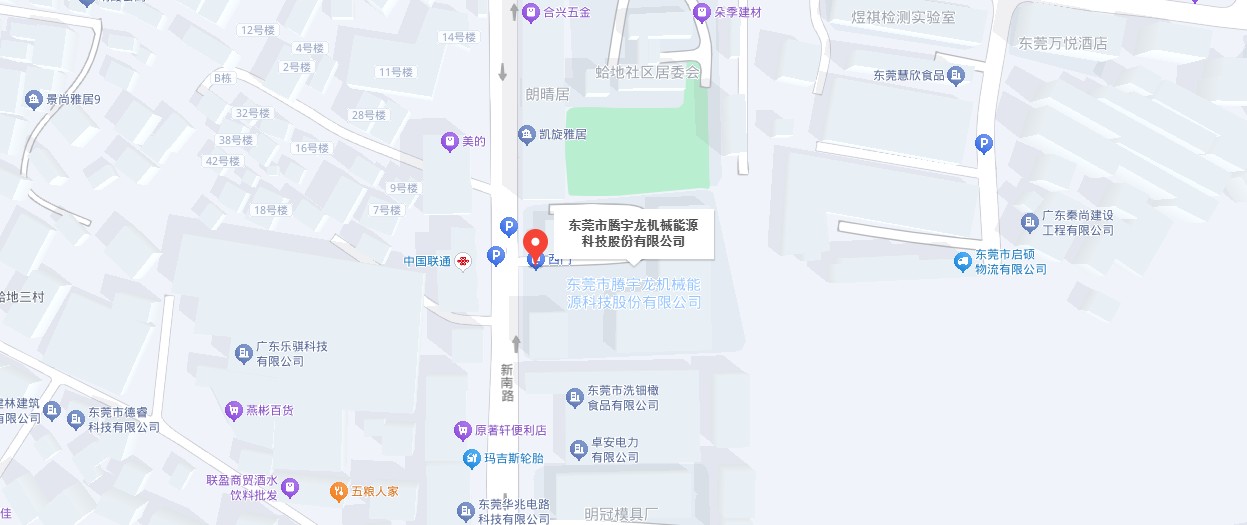Viewport: 1247px width, 525px height.
Task: Open the 美的 shop marker
Action: click(x=450, y=142)
